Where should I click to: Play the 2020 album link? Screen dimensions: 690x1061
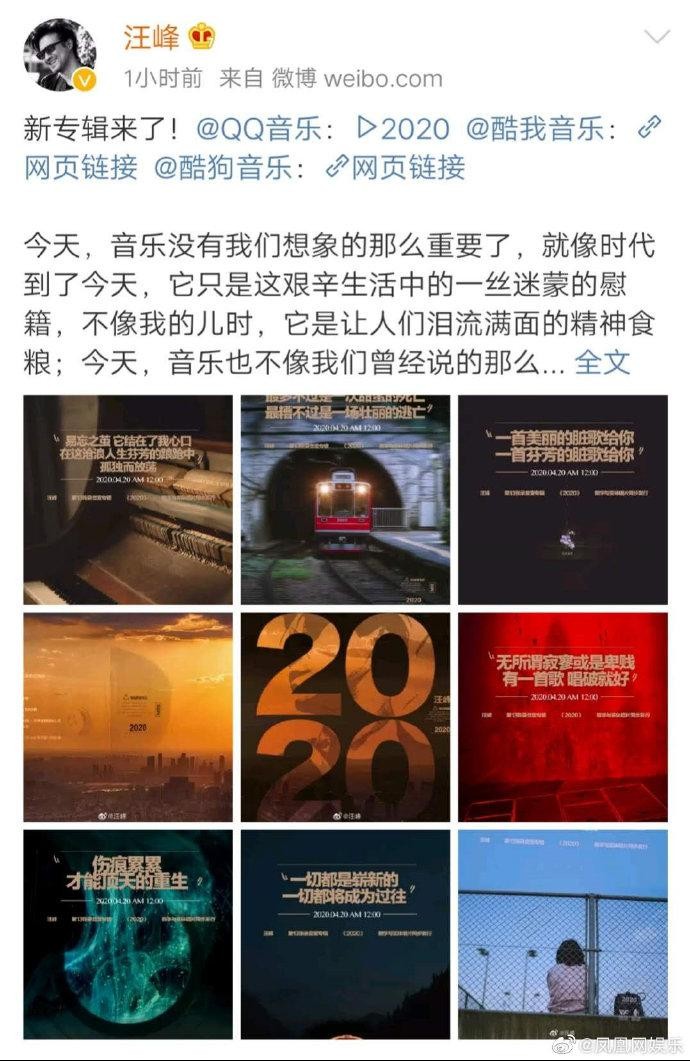click(402, 128)
